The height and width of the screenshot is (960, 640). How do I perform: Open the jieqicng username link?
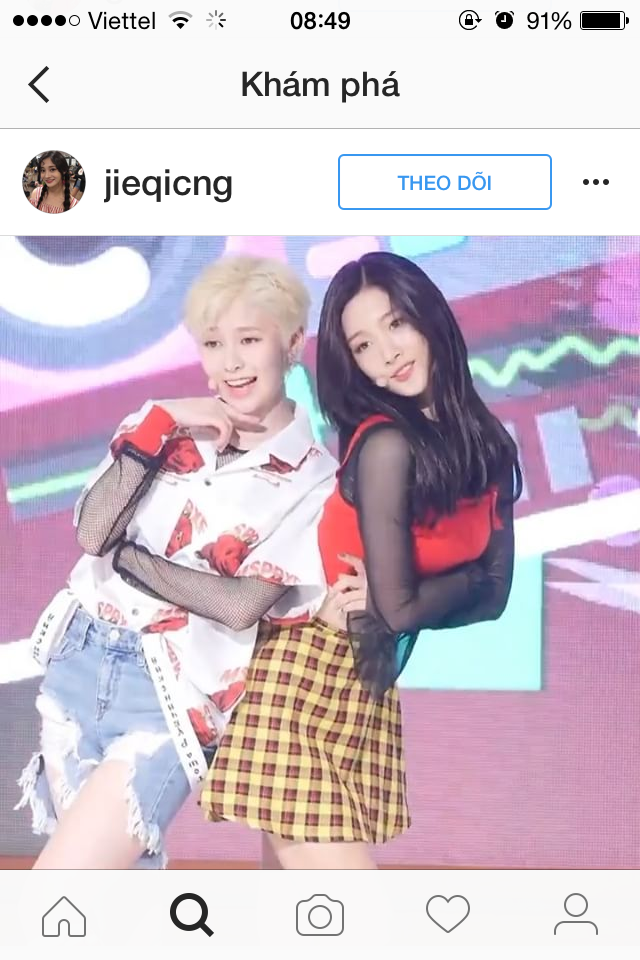coord(168,184)
